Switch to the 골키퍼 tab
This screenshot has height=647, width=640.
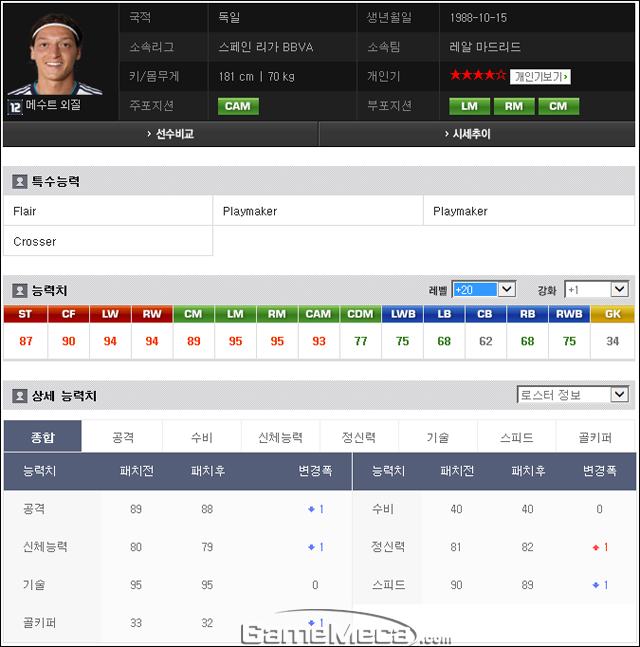[x=596, y=438]
